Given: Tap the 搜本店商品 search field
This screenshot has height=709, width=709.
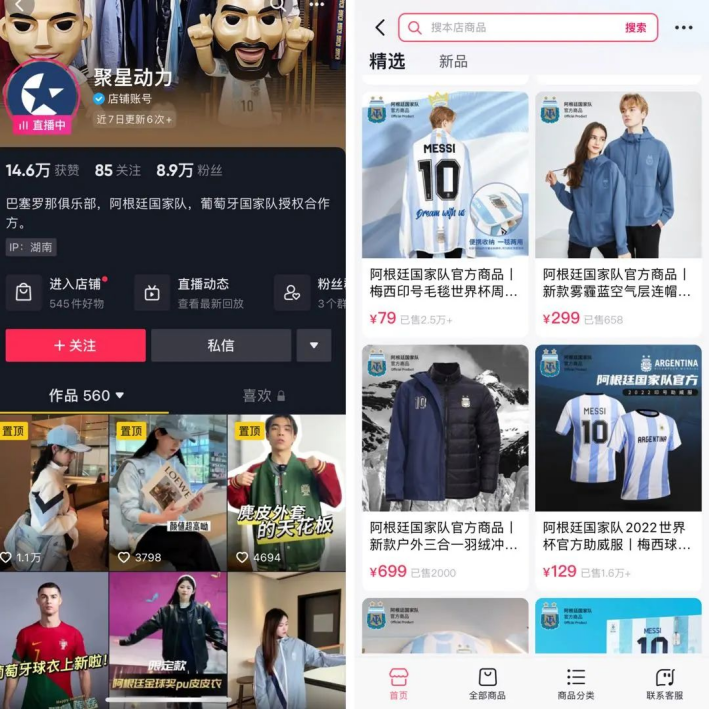Looking at the screenshot, I should point(520,28).
